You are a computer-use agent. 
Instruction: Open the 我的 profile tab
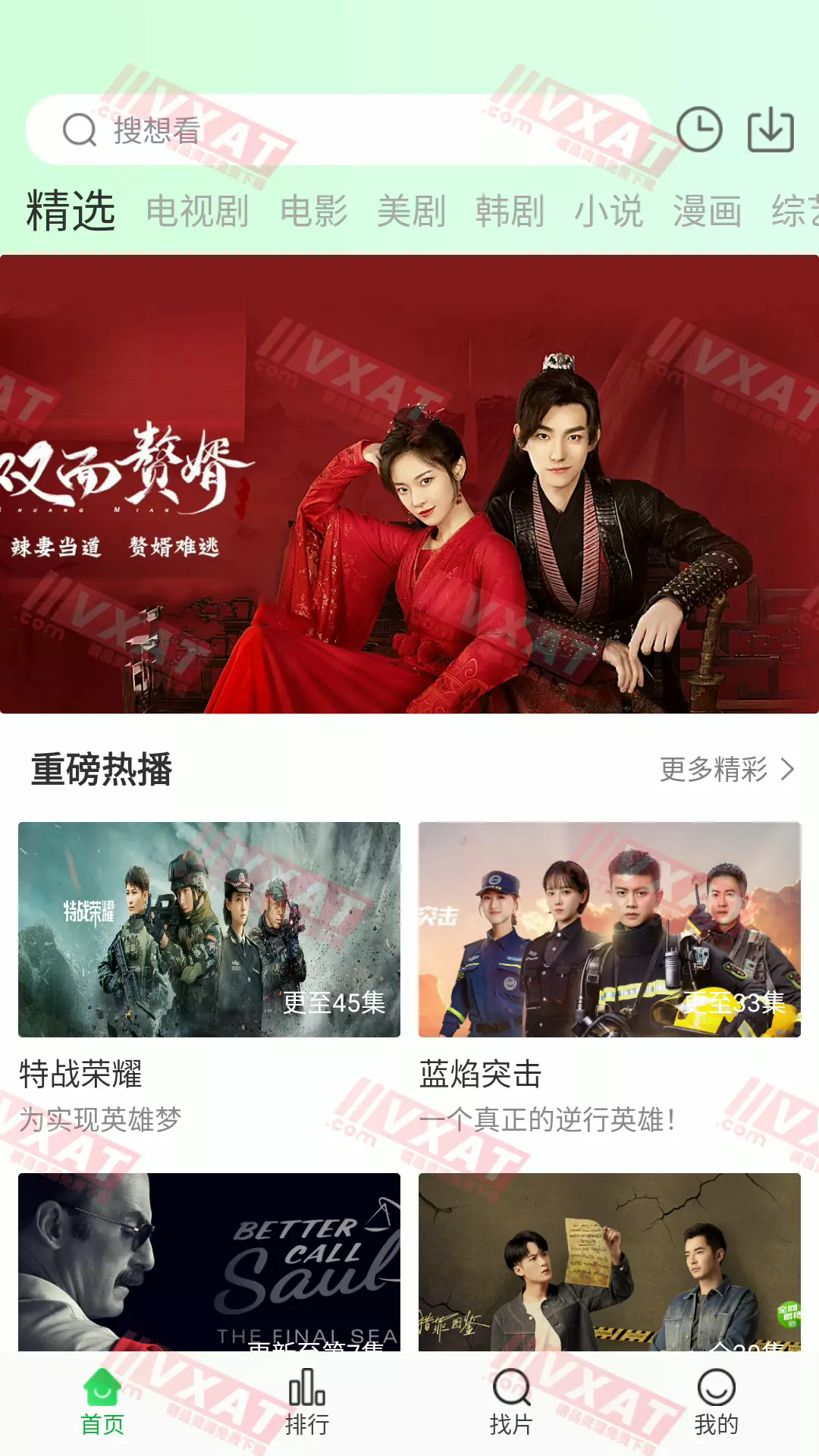click(716, 1402)
